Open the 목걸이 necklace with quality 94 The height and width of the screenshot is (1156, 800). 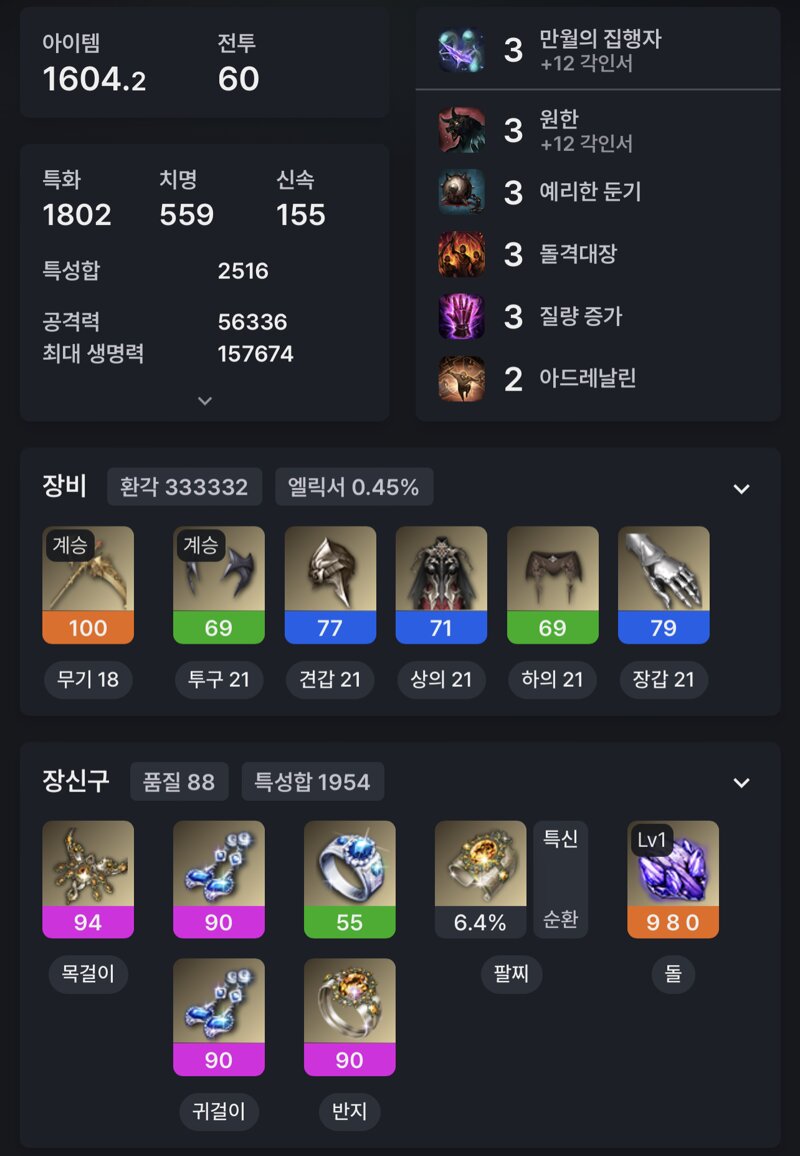(x=88, y=878)
